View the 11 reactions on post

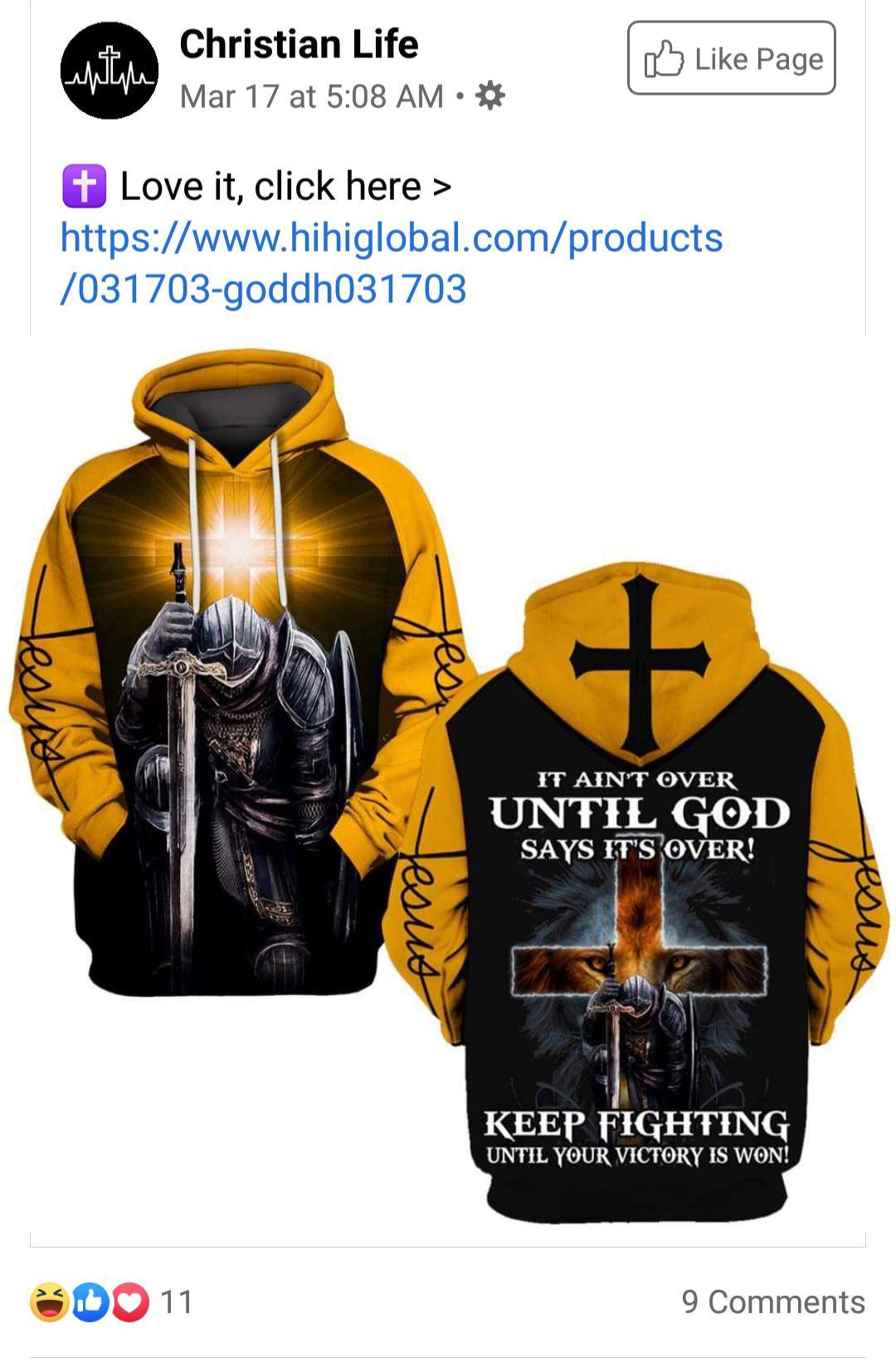coord(112,1302)
